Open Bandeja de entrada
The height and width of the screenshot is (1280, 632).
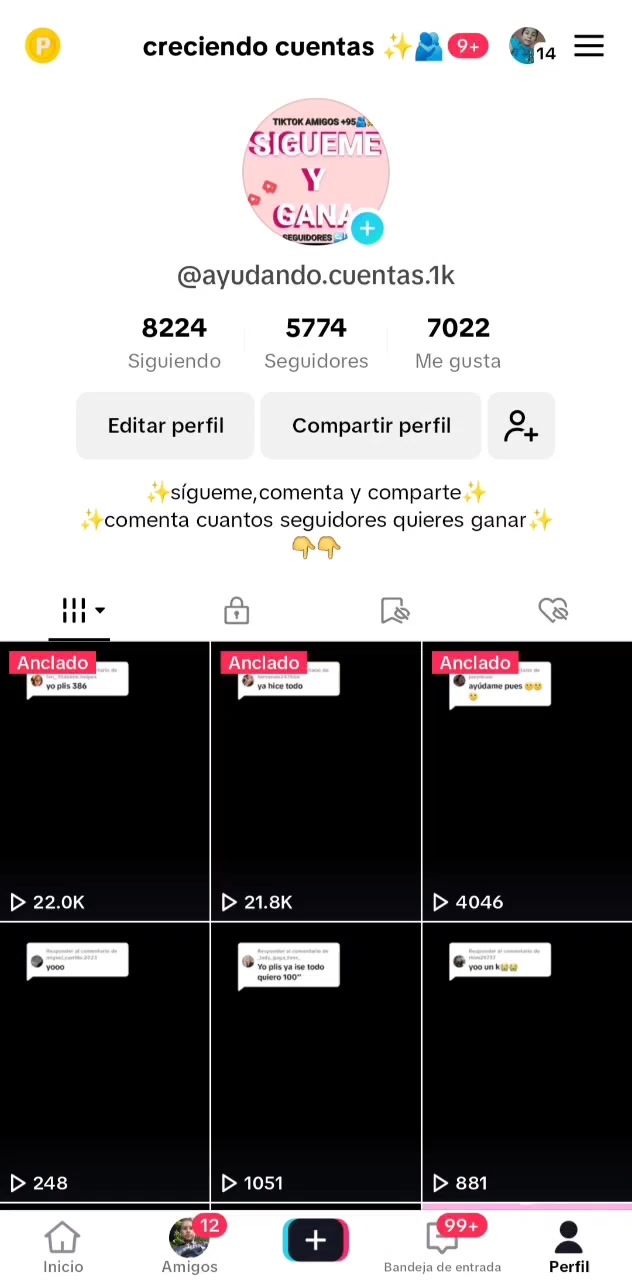442,1247
